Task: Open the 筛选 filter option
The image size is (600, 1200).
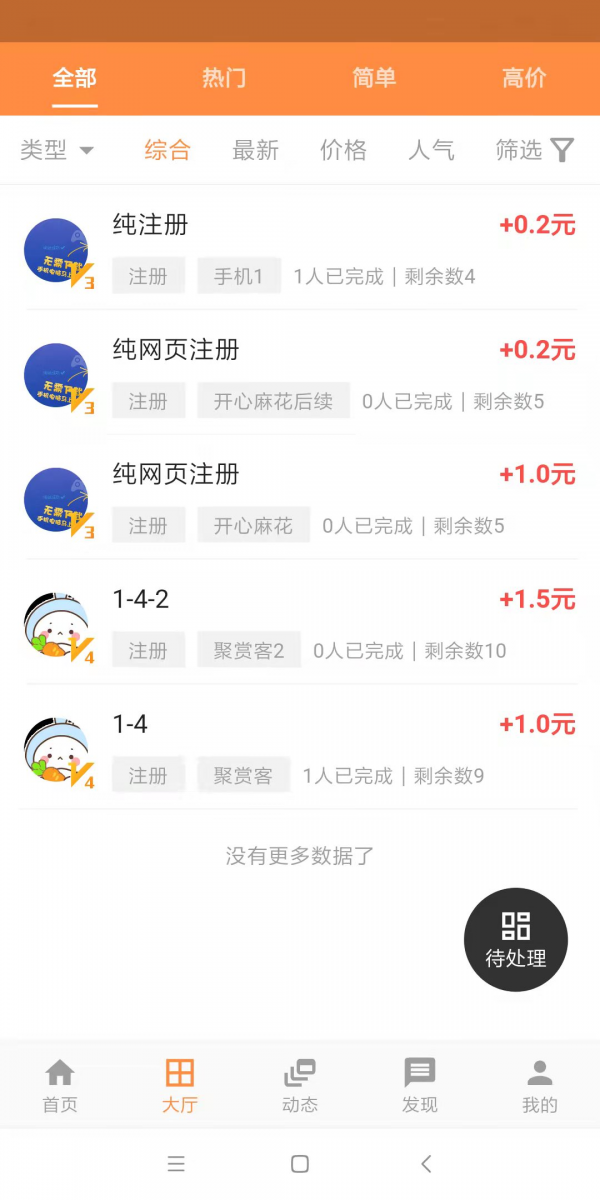Action: pos(535,150)
